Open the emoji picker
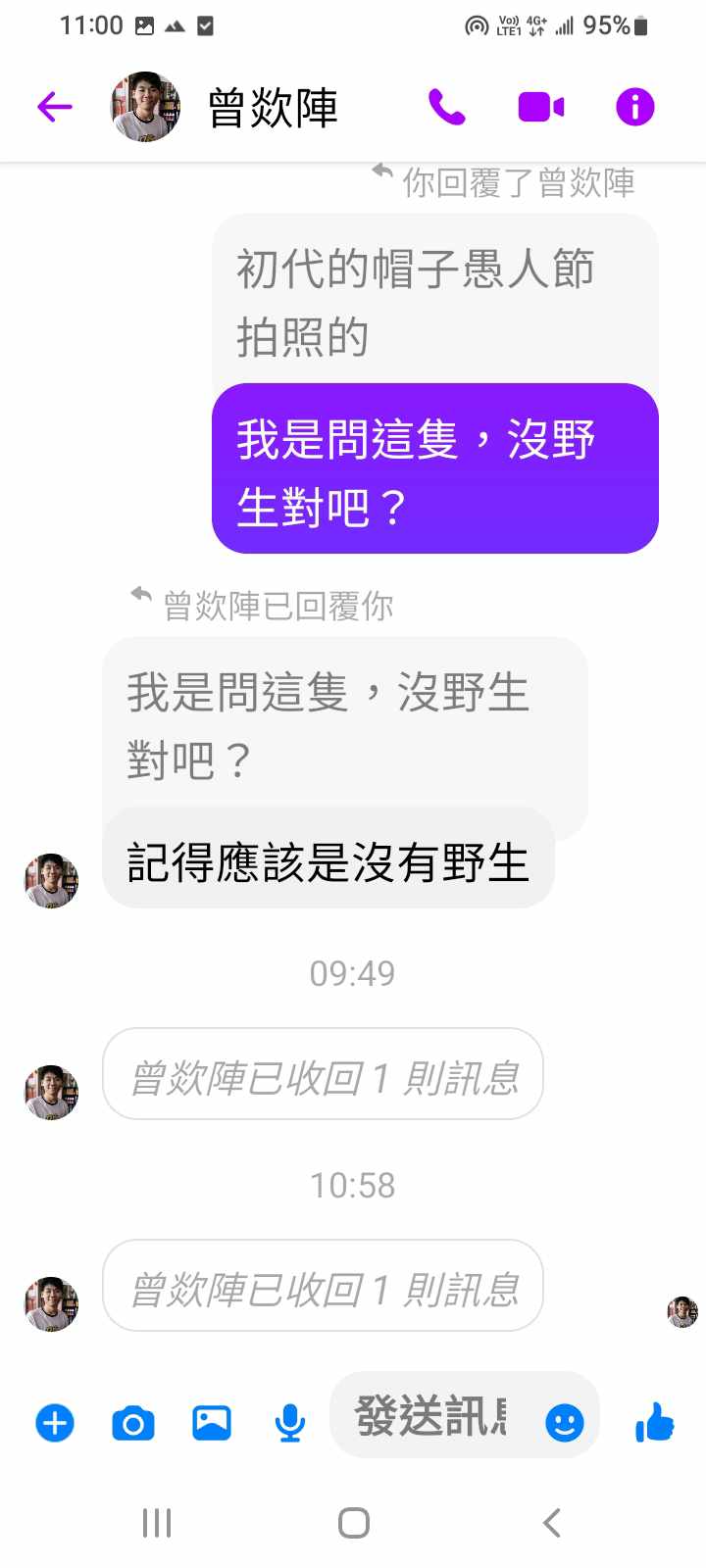Viewport: 706px width, 1568px height. (x=564, y=1422)
